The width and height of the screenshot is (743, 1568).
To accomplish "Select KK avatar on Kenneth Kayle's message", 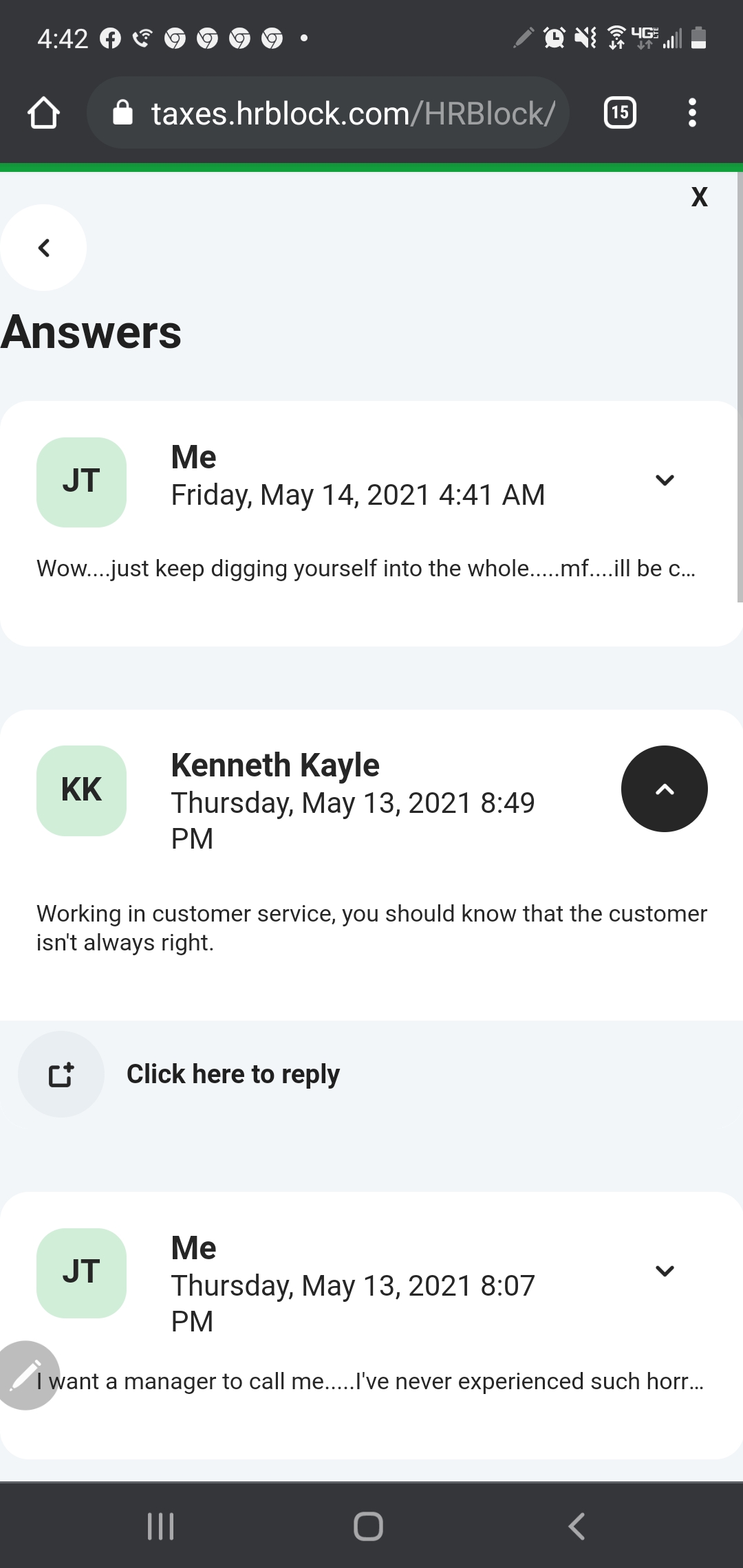I will (80, 790).
